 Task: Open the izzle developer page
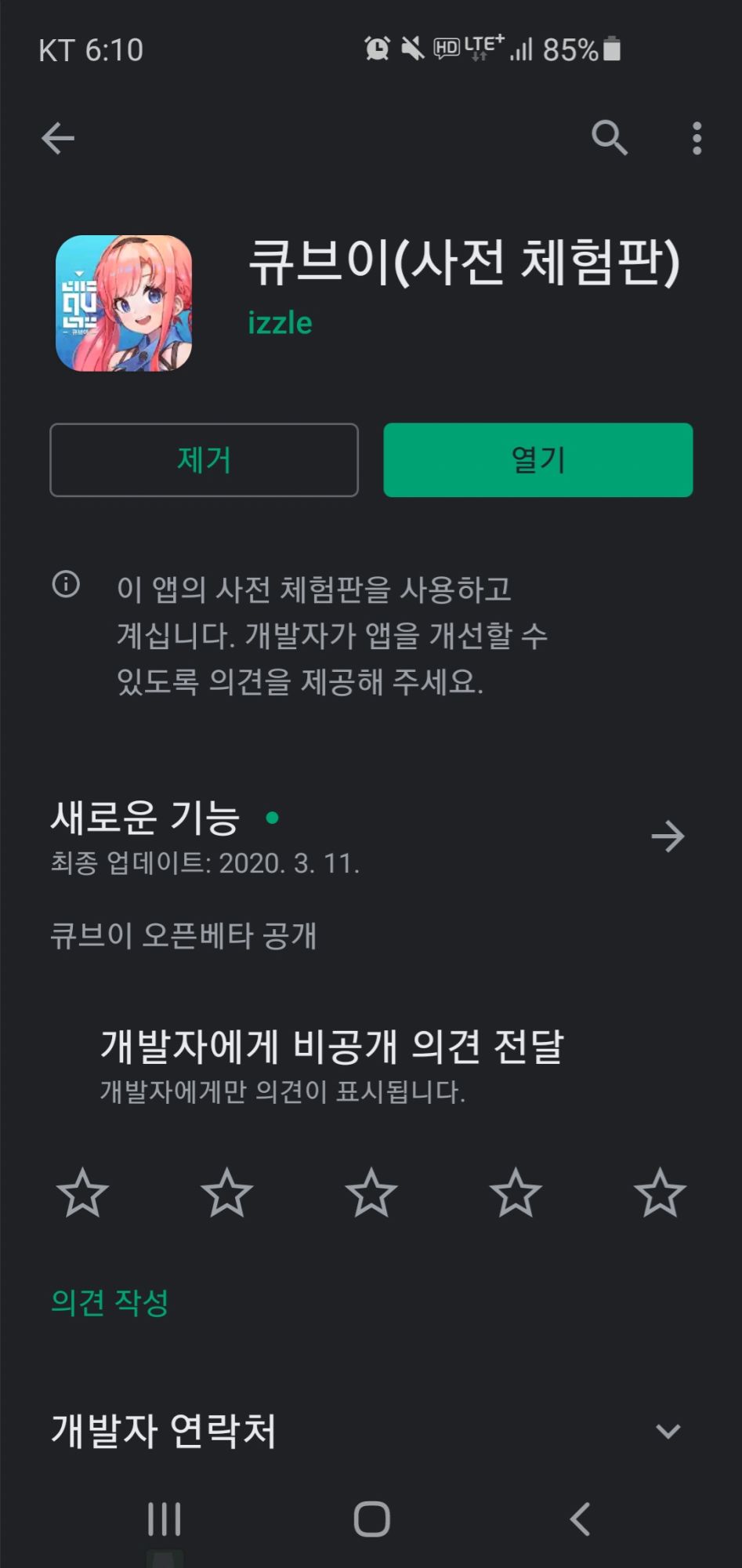[280, 323]
